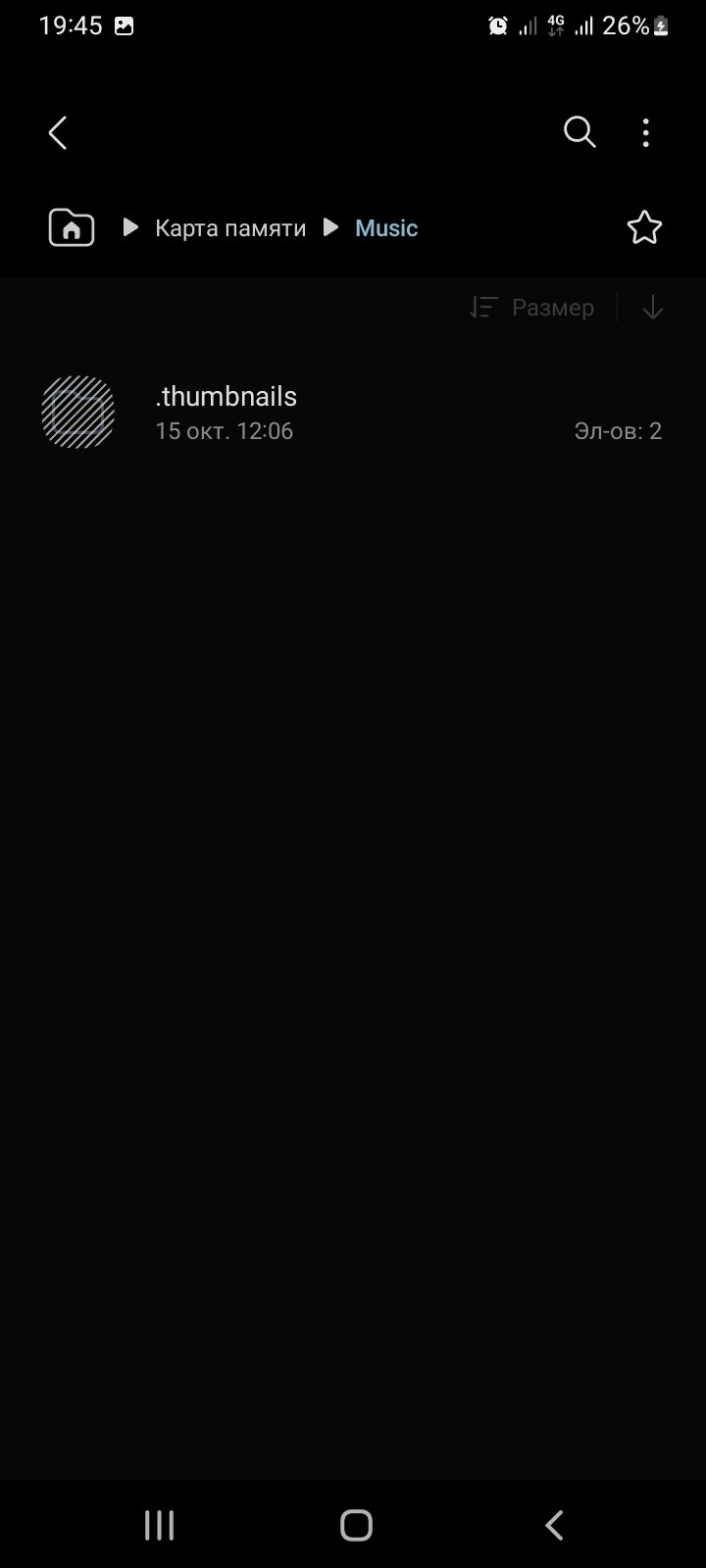The height and width of the screenshot is (1568, 706).
Task: Go to the home storage folder icon
Action: click(x=72, y=228)
